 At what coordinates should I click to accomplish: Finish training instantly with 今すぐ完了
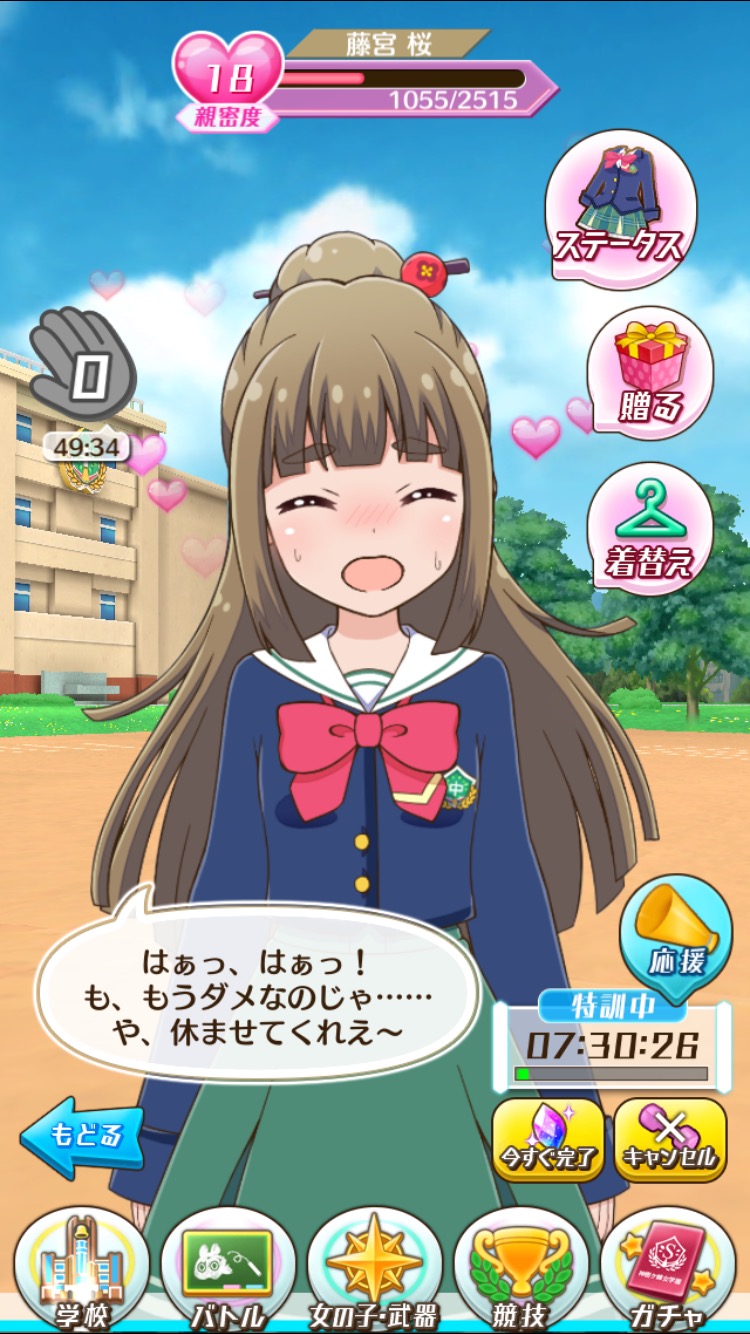[x=548, y=1140]
